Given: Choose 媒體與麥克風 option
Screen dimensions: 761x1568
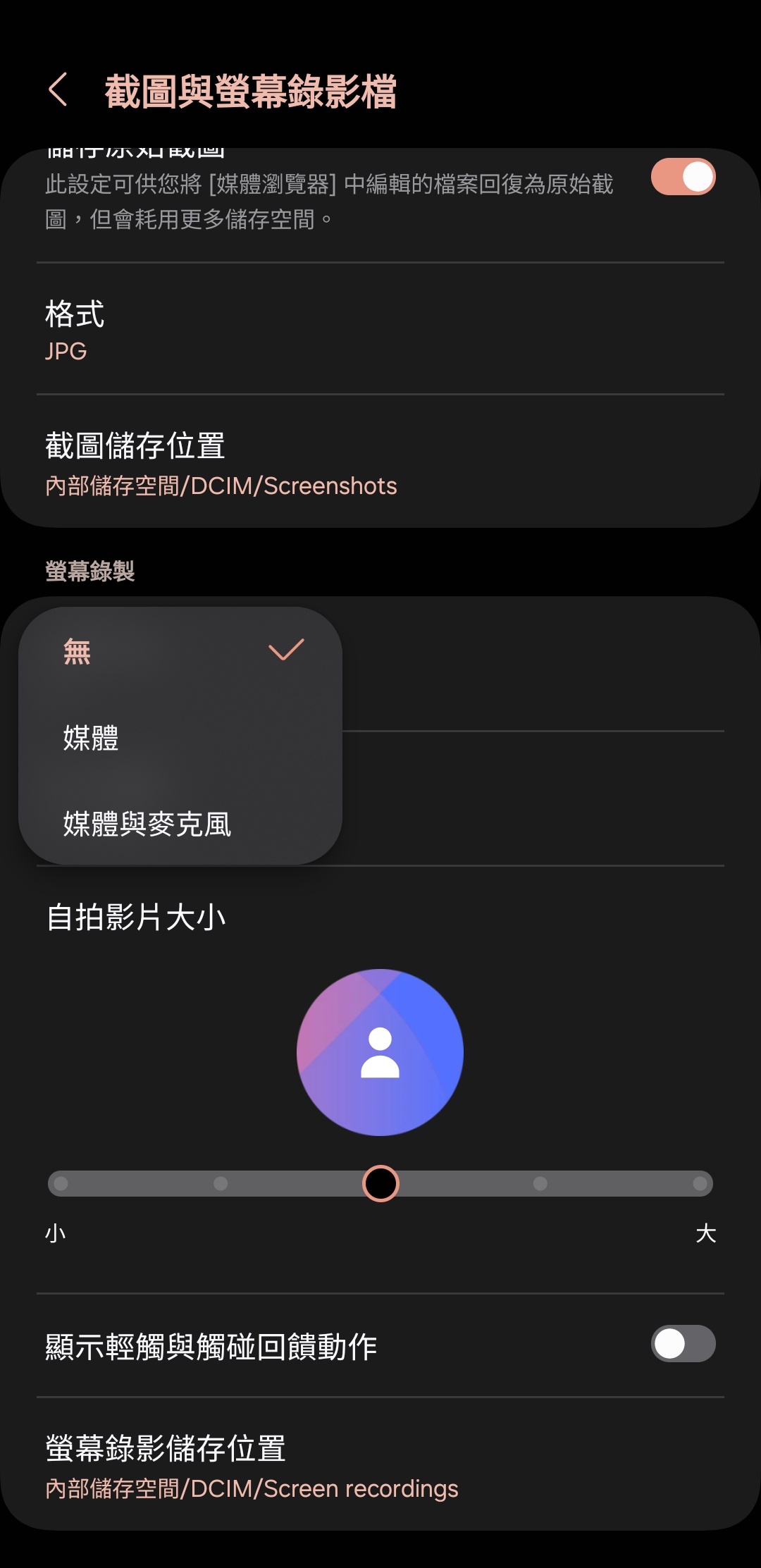Looking at the screenshot, I should click(180, 823).
